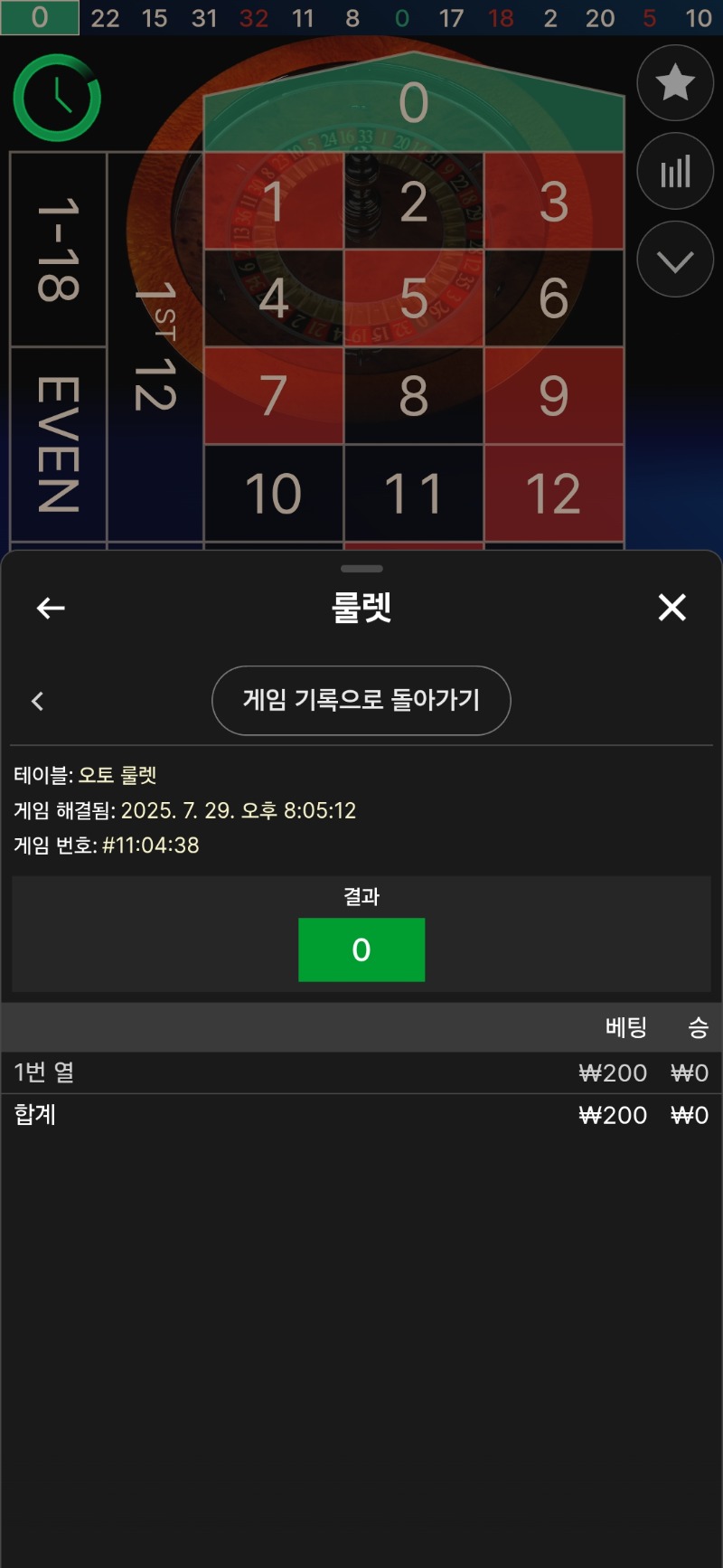Expand the down chevron button
This screenshot has width=723, height=1568.
(675, 260)
